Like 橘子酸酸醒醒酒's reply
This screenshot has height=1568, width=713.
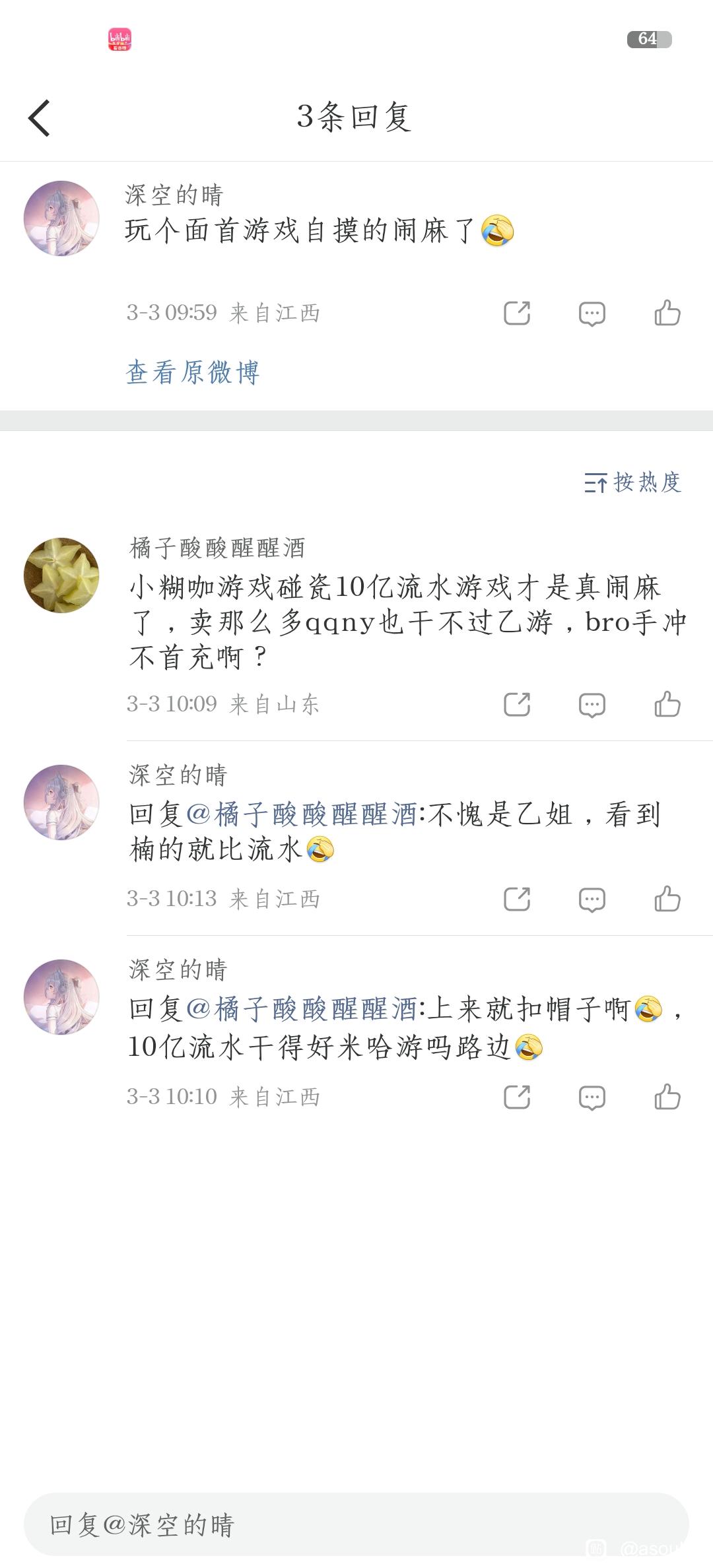(x=667, y=704)
